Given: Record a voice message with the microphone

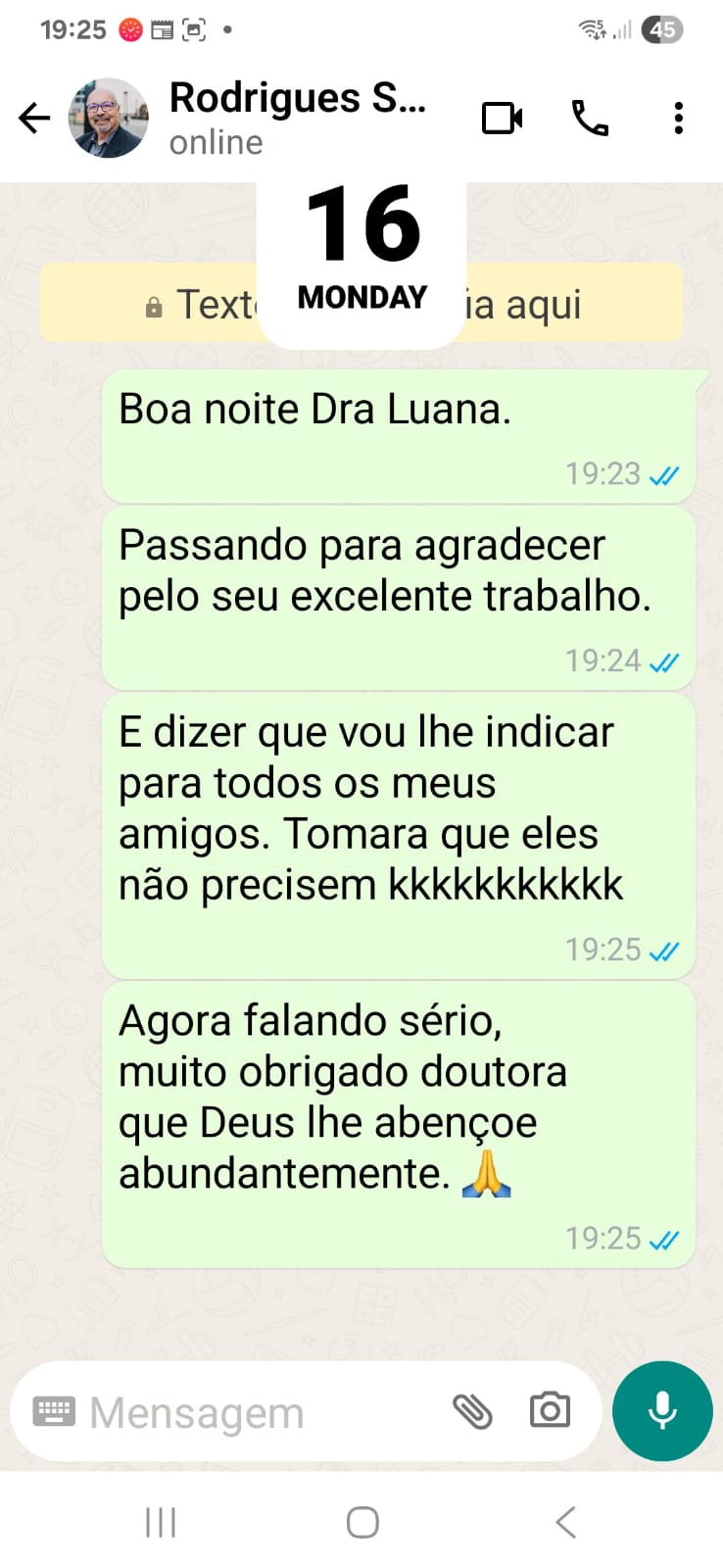Looking at the screenshot, I should tap(662, 1411).
